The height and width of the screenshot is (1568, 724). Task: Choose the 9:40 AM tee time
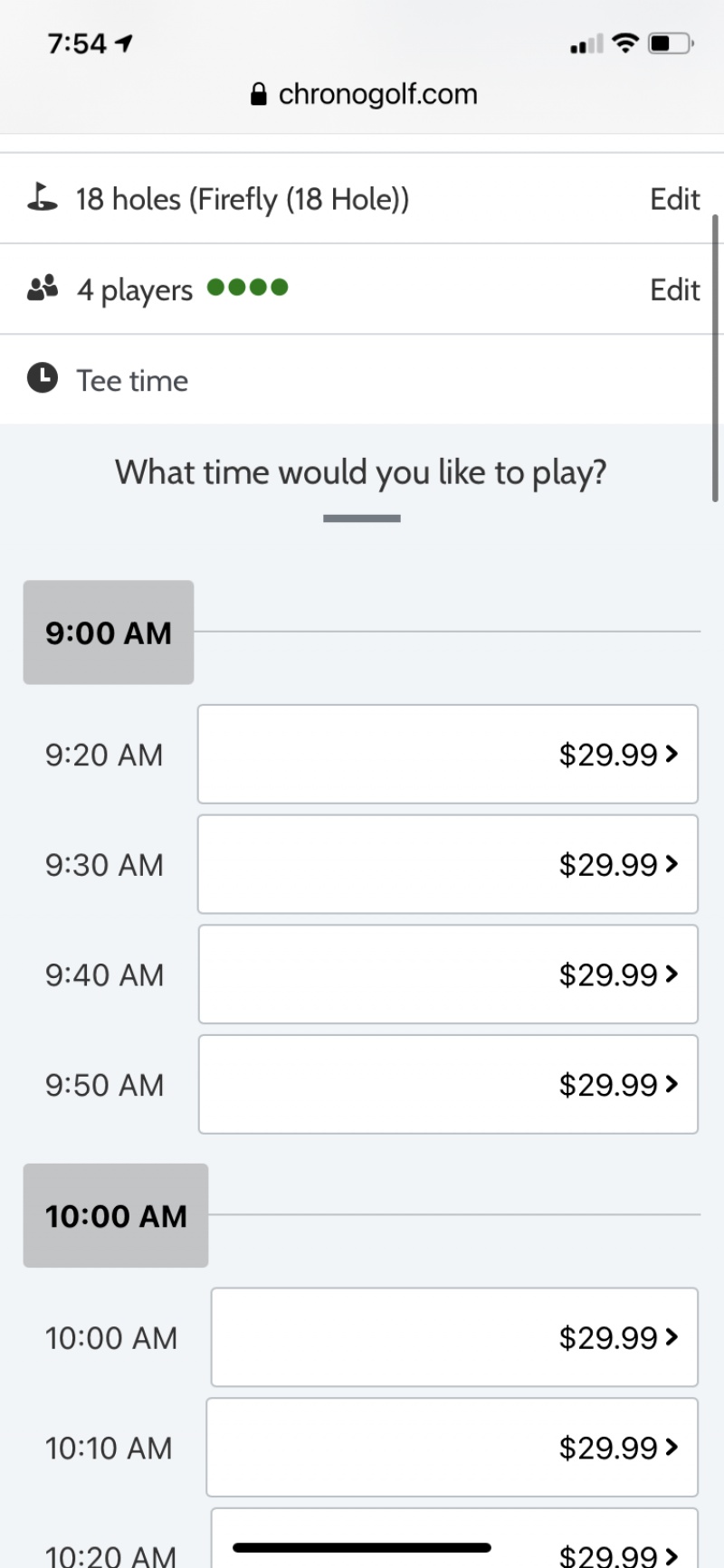(x=448, y=974)
